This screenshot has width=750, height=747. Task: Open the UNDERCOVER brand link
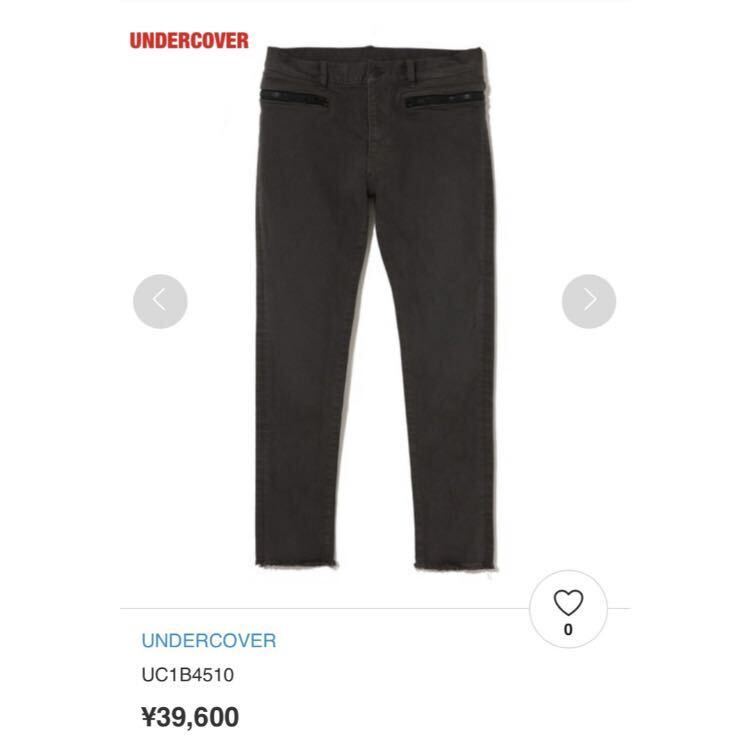pos(208,640)
